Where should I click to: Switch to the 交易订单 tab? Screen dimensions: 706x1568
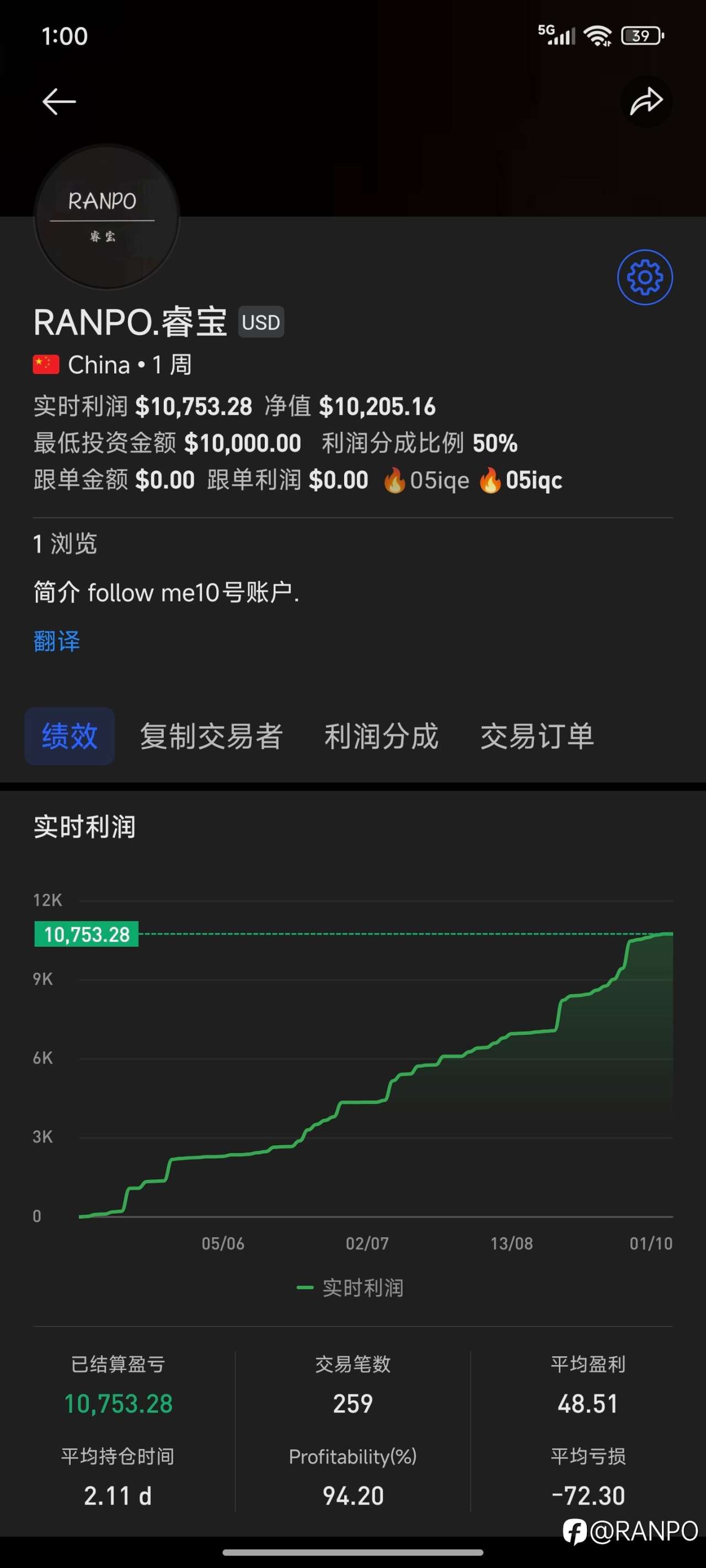(x=538, y=737)
